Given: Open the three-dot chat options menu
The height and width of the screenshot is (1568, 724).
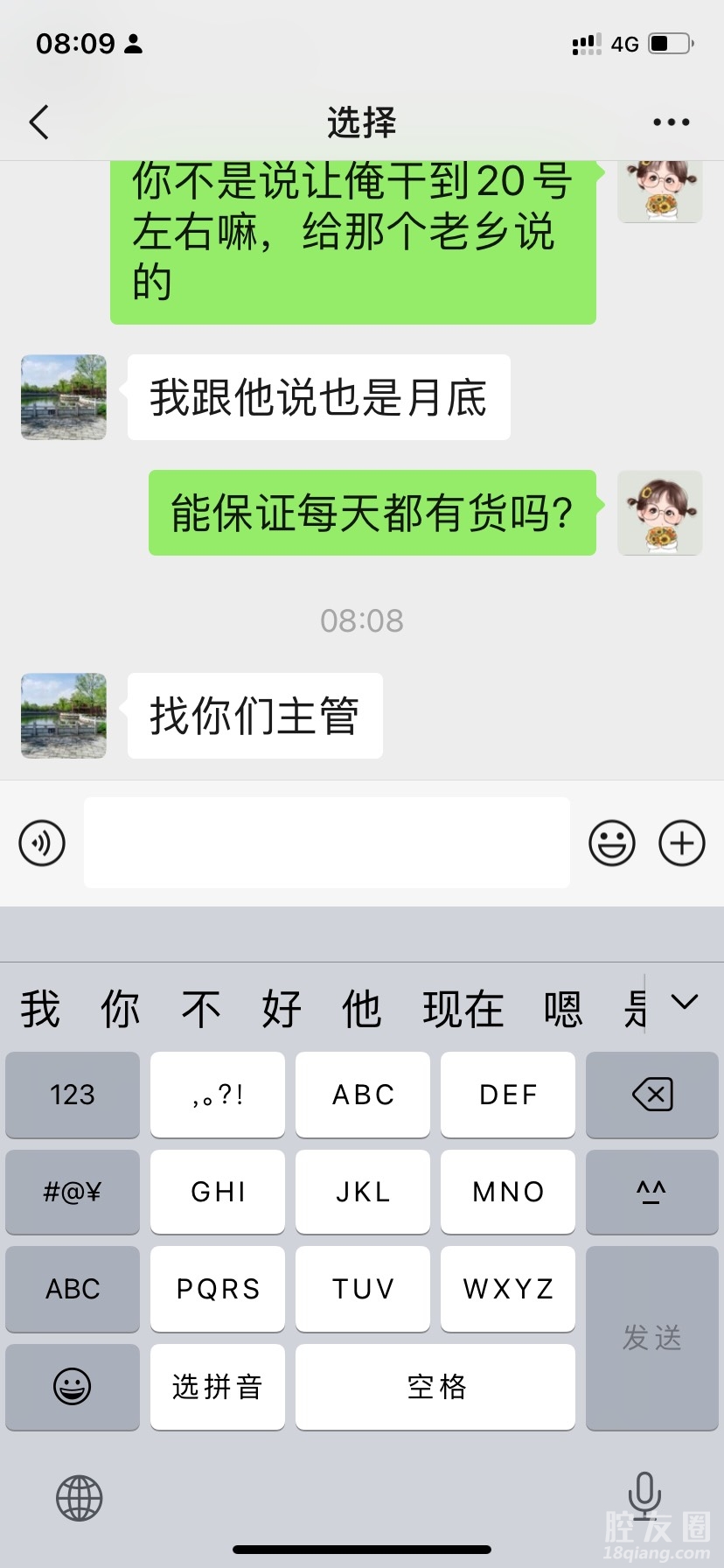Looking at the screenshot, I should point(671,122).
